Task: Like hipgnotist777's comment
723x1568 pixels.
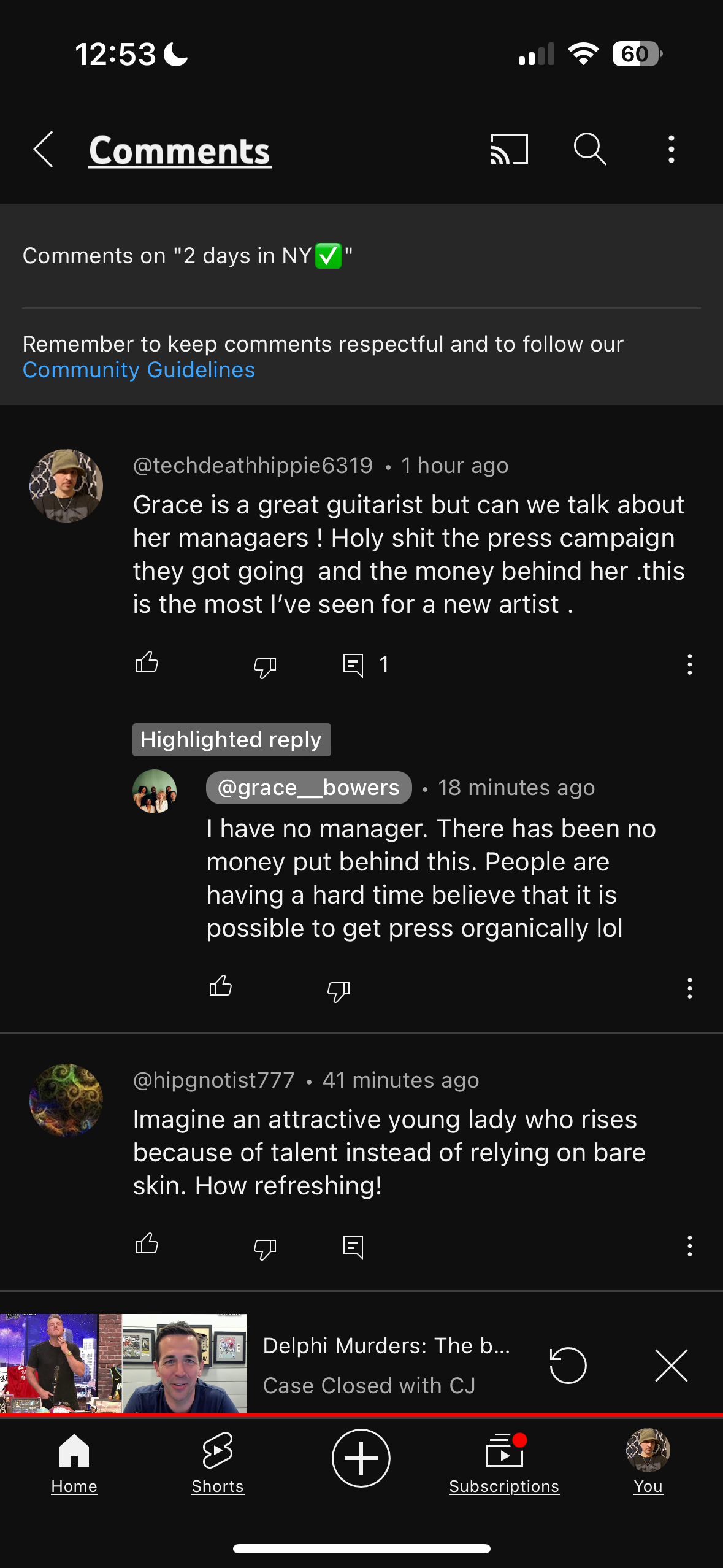Action: [147, 1244]
